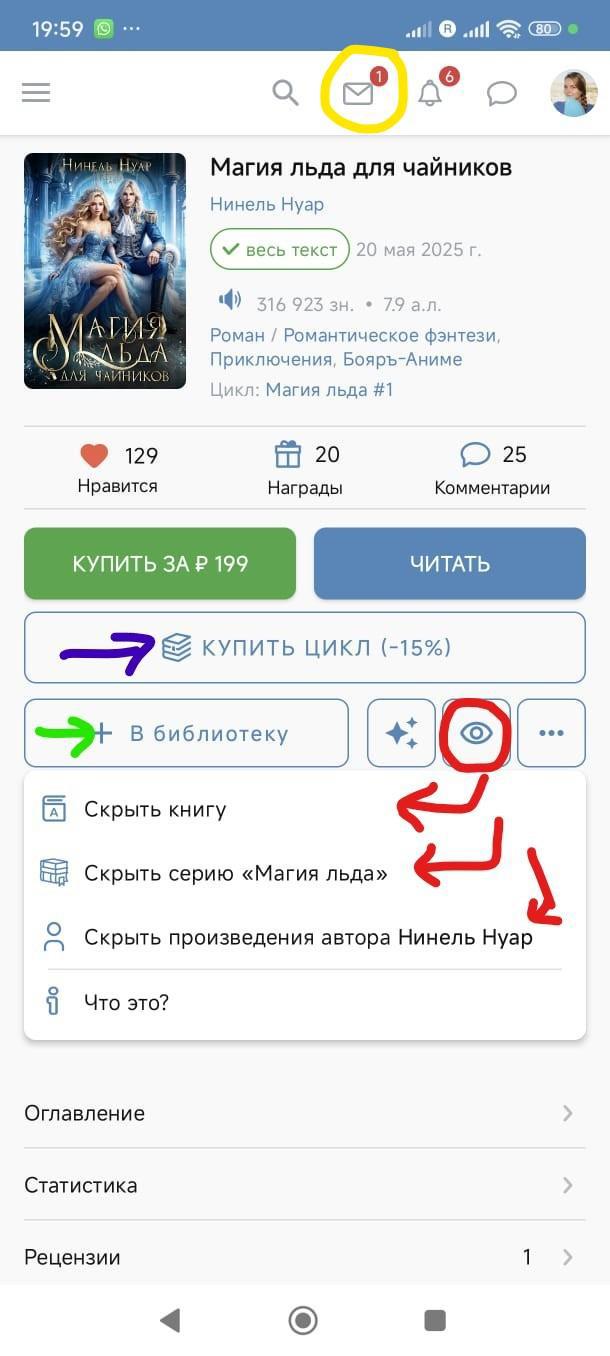Add the book В библиотеку
The height and width of the screenshot is (1356, 610).
tap(187, 733)
